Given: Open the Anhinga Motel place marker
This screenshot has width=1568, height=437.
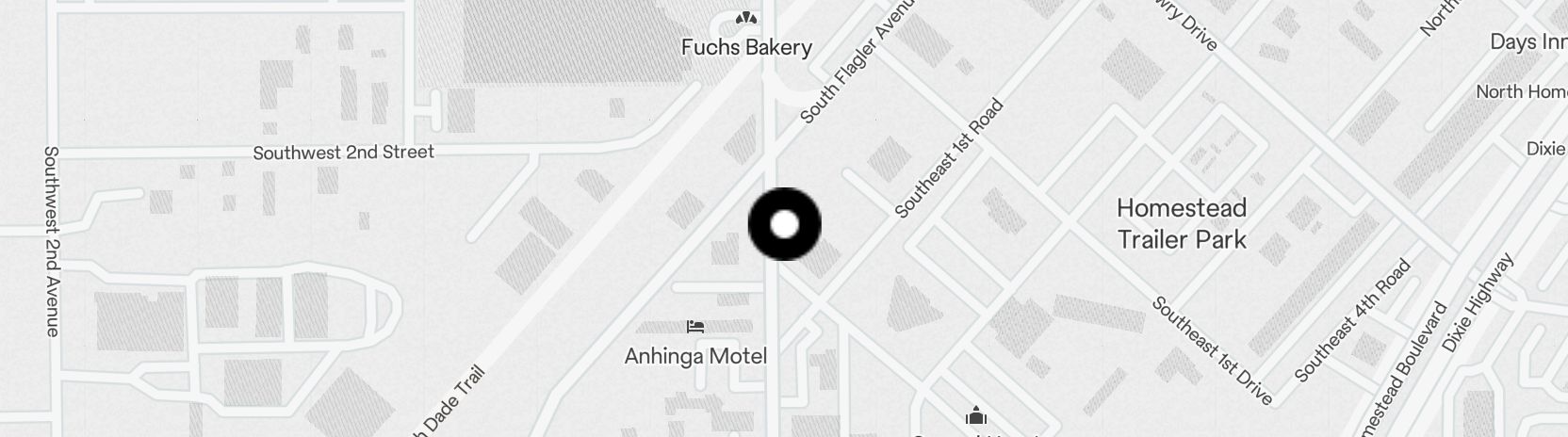Looking at the screenshot, I should (x=695, y=328).
